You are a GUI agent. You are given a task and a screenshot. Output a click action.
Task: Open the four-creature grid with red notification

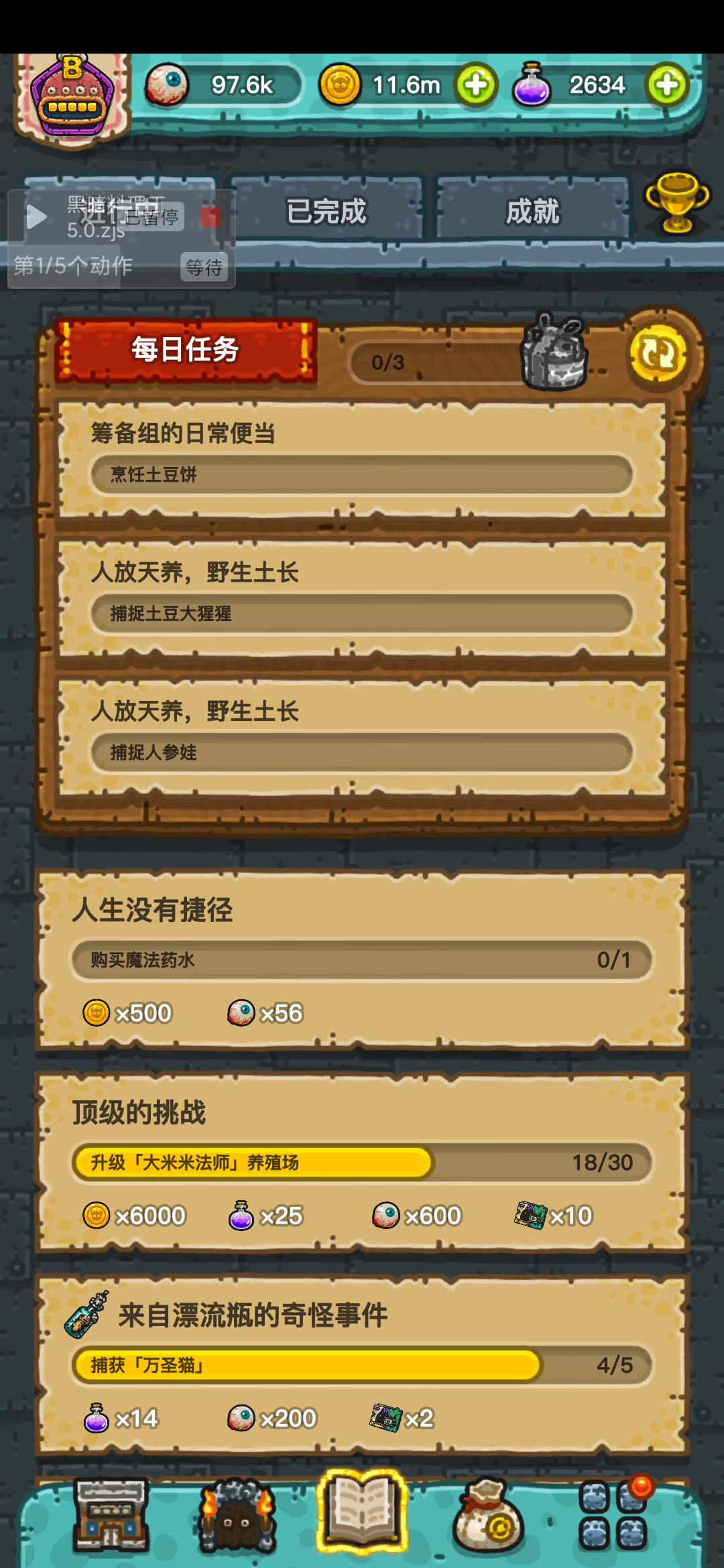pyautogui.click(x=613, y=1516)
